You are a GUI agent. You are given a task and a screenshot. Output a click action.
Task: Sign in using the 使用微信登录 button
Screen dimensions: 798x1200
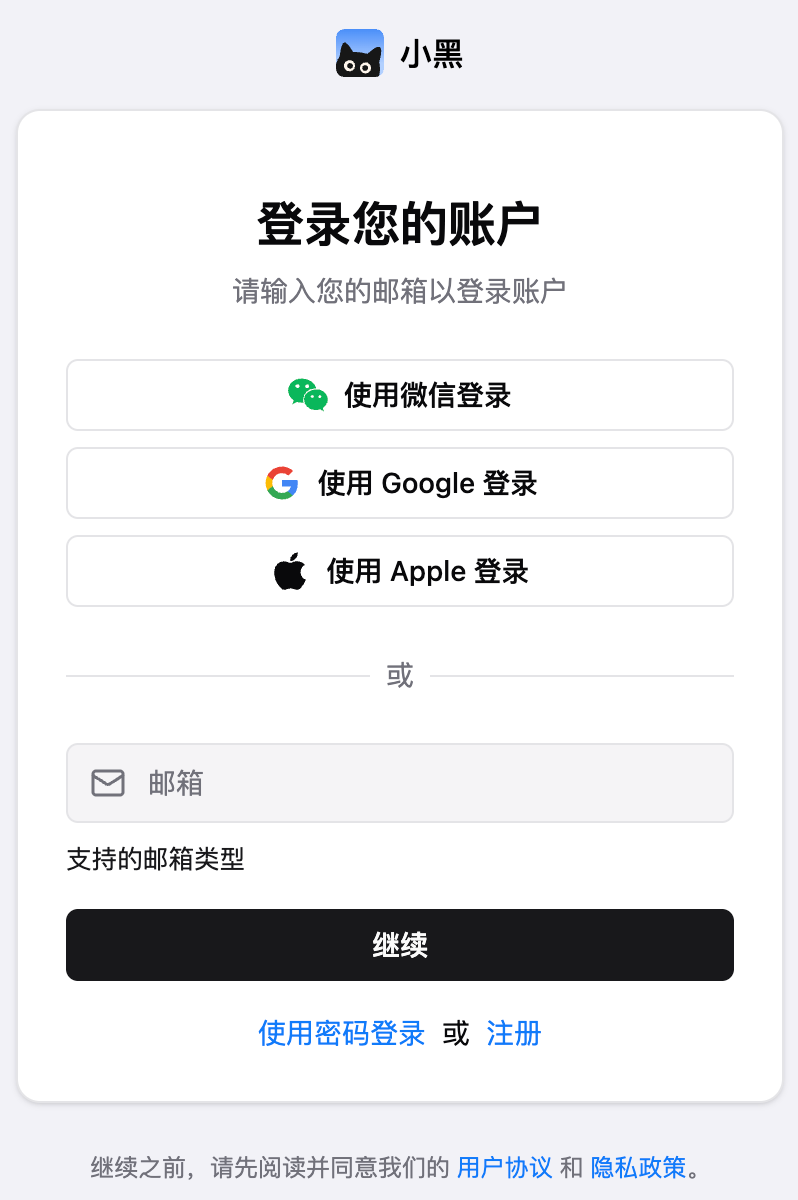coord(400,394)
